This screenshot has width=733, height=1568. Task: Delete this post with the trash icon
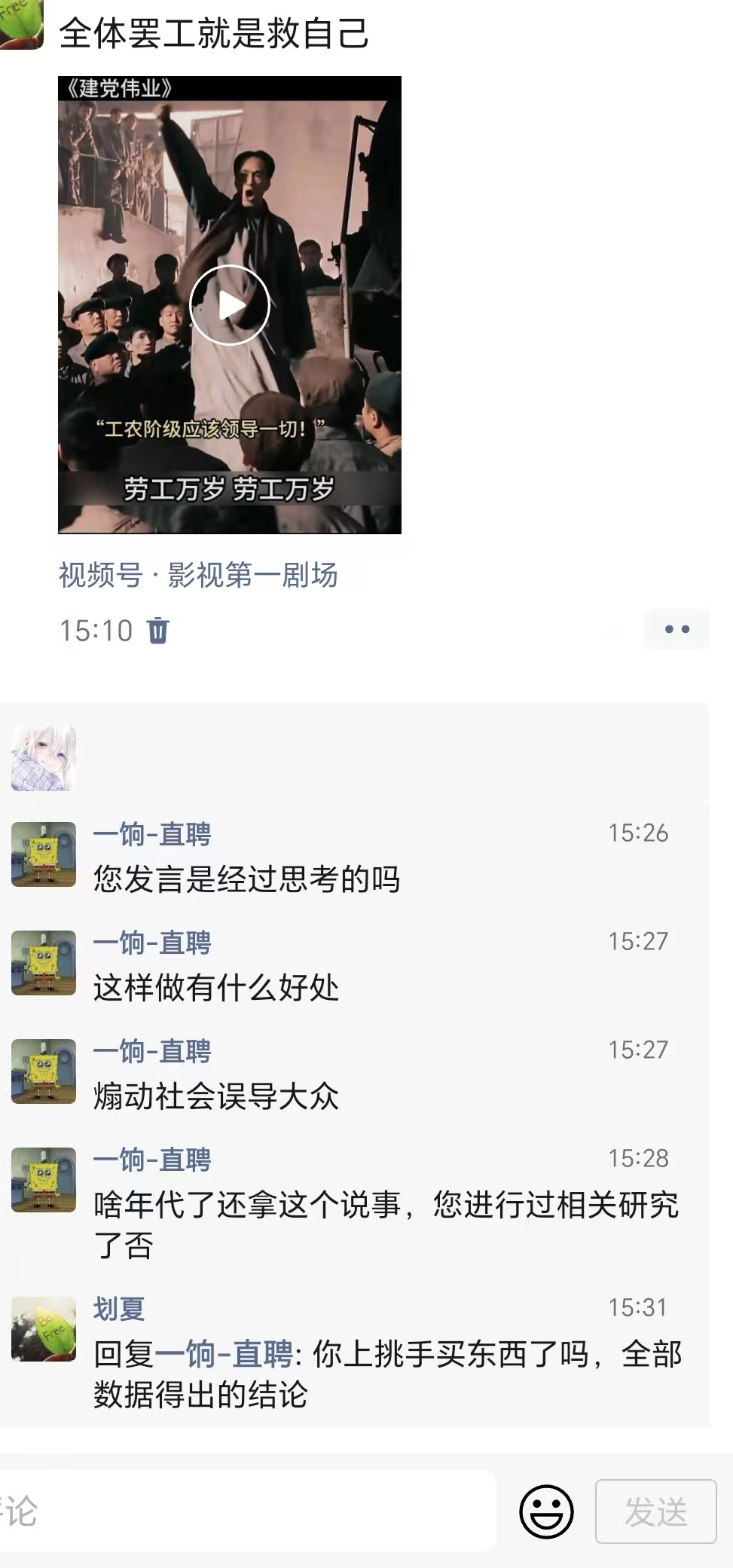point(158,631)
